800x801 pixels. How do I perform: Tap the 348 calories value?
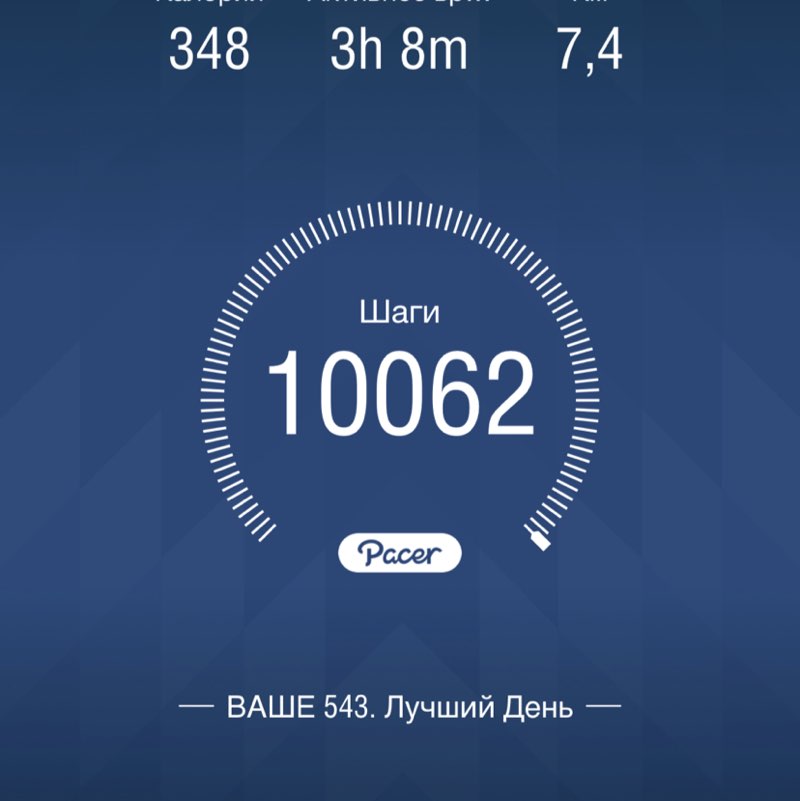click(210, 47)
